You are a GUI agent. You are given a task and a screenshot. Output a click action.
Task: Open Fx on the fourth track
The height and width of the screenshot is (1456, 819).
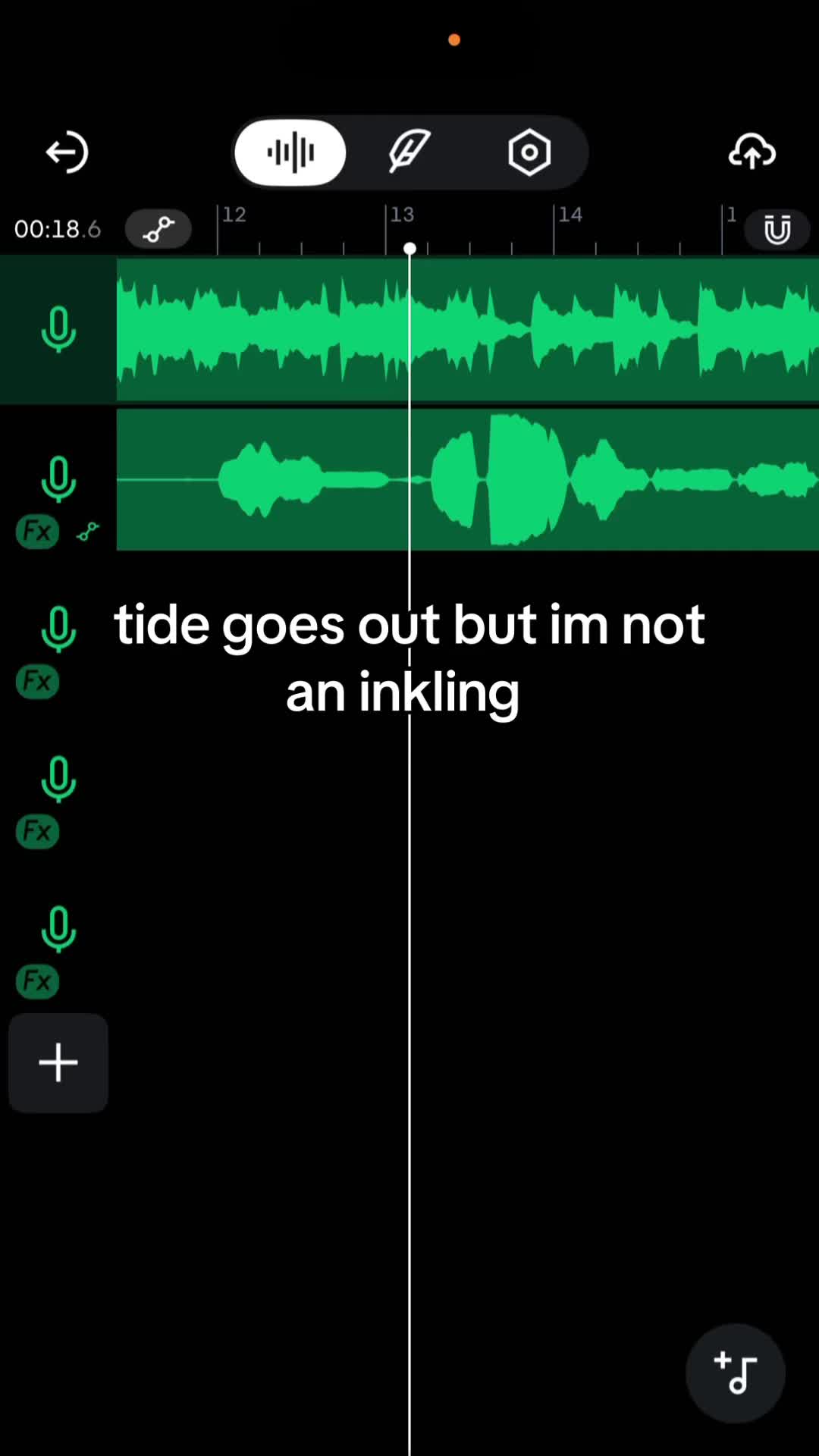click(x=37, y=831)
